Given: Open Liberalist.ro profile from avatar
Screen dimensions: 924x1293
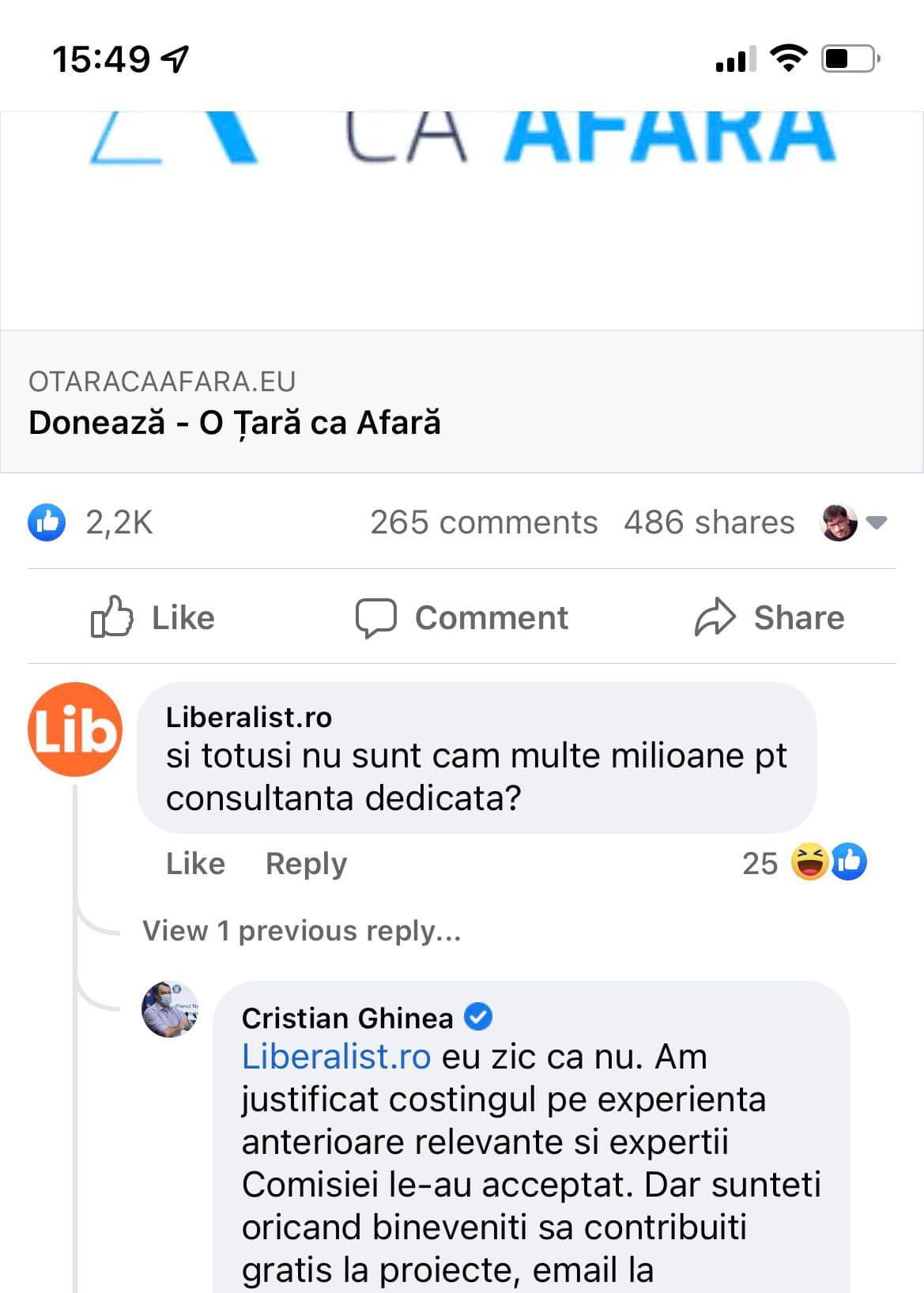Looking at the screenshot, I should (75, 729).
